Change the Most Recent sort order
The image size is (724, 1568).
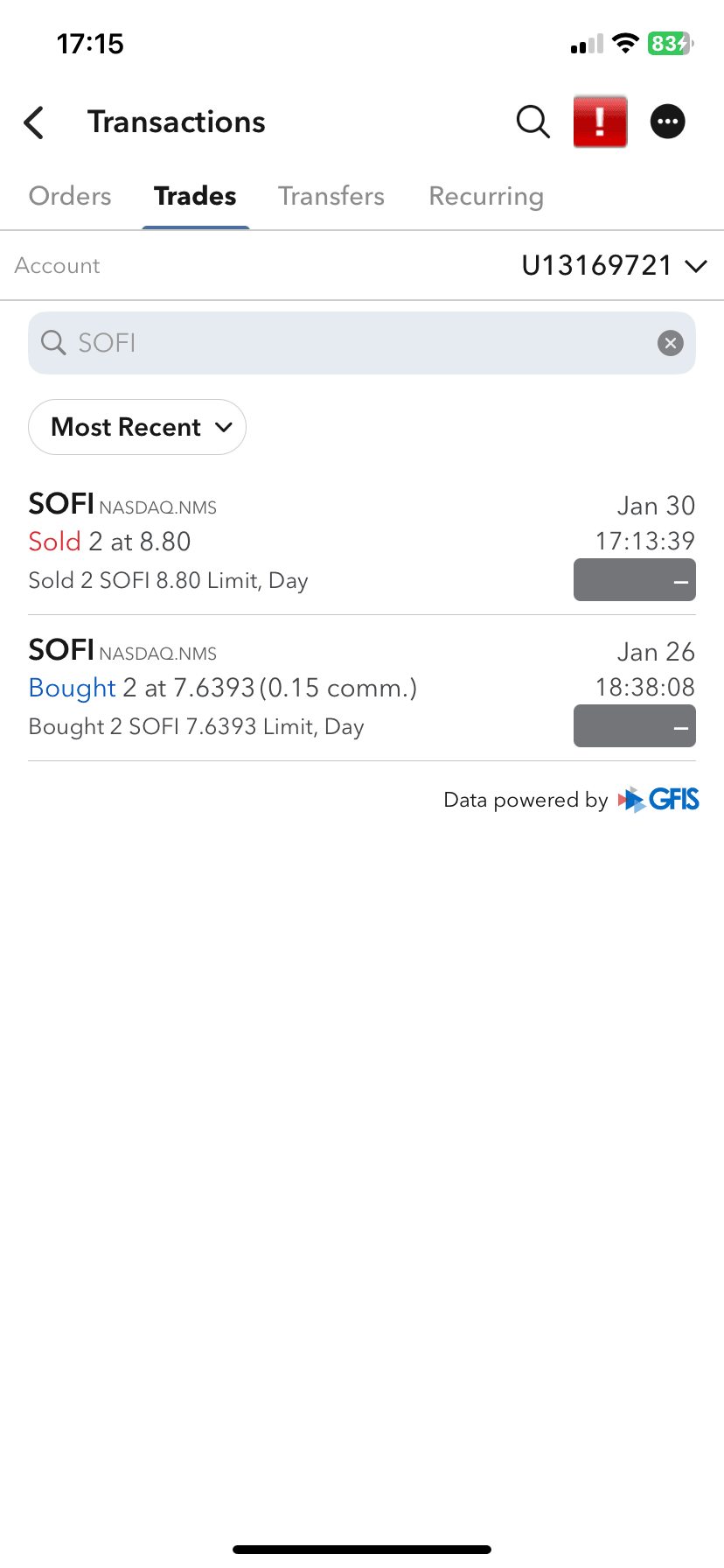pyautogui.click(x=137, y=427)
